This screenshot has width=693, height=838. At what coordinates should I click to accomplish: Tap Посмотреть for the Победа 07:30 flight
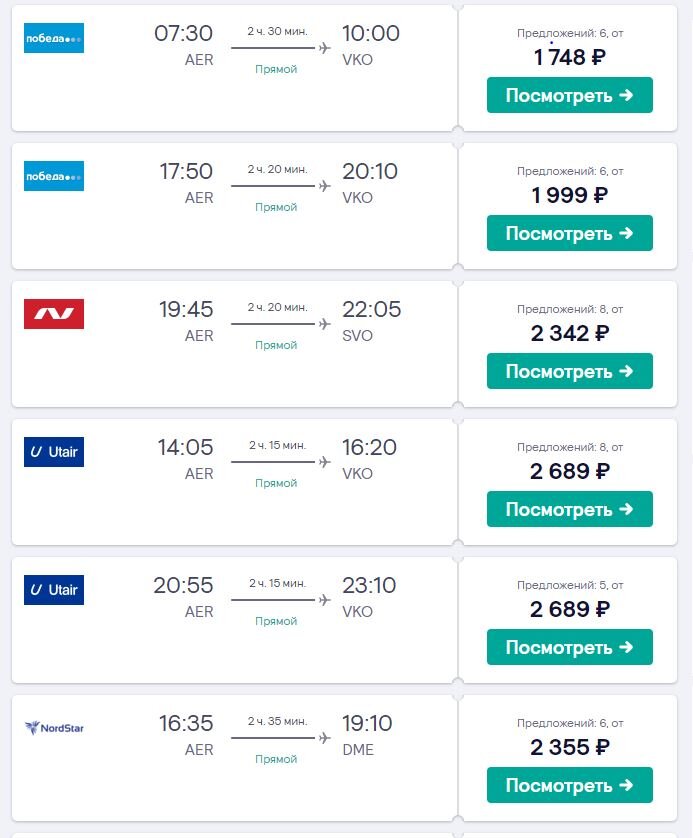pyautogui.click(x=569, y=96)
